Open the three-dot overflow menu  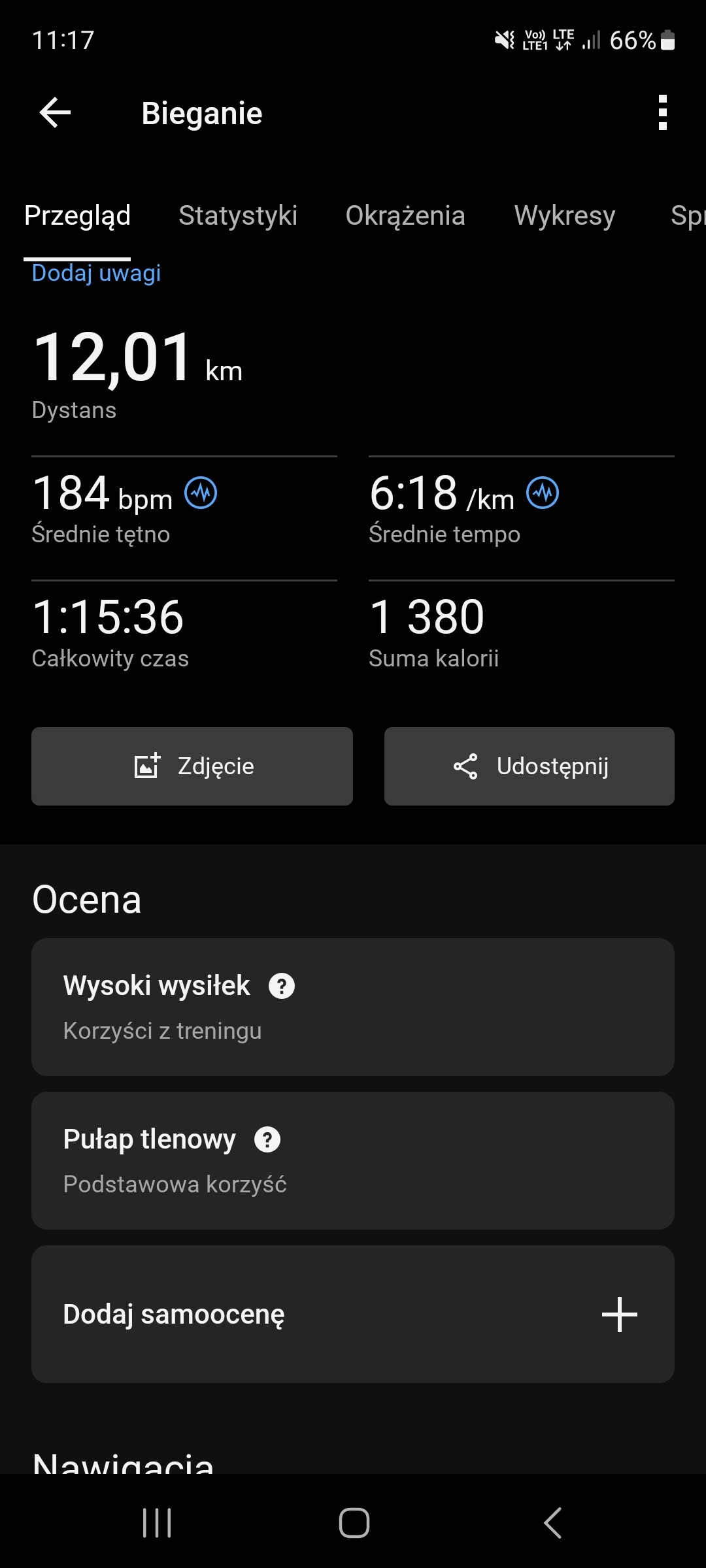tap(662, 113)
